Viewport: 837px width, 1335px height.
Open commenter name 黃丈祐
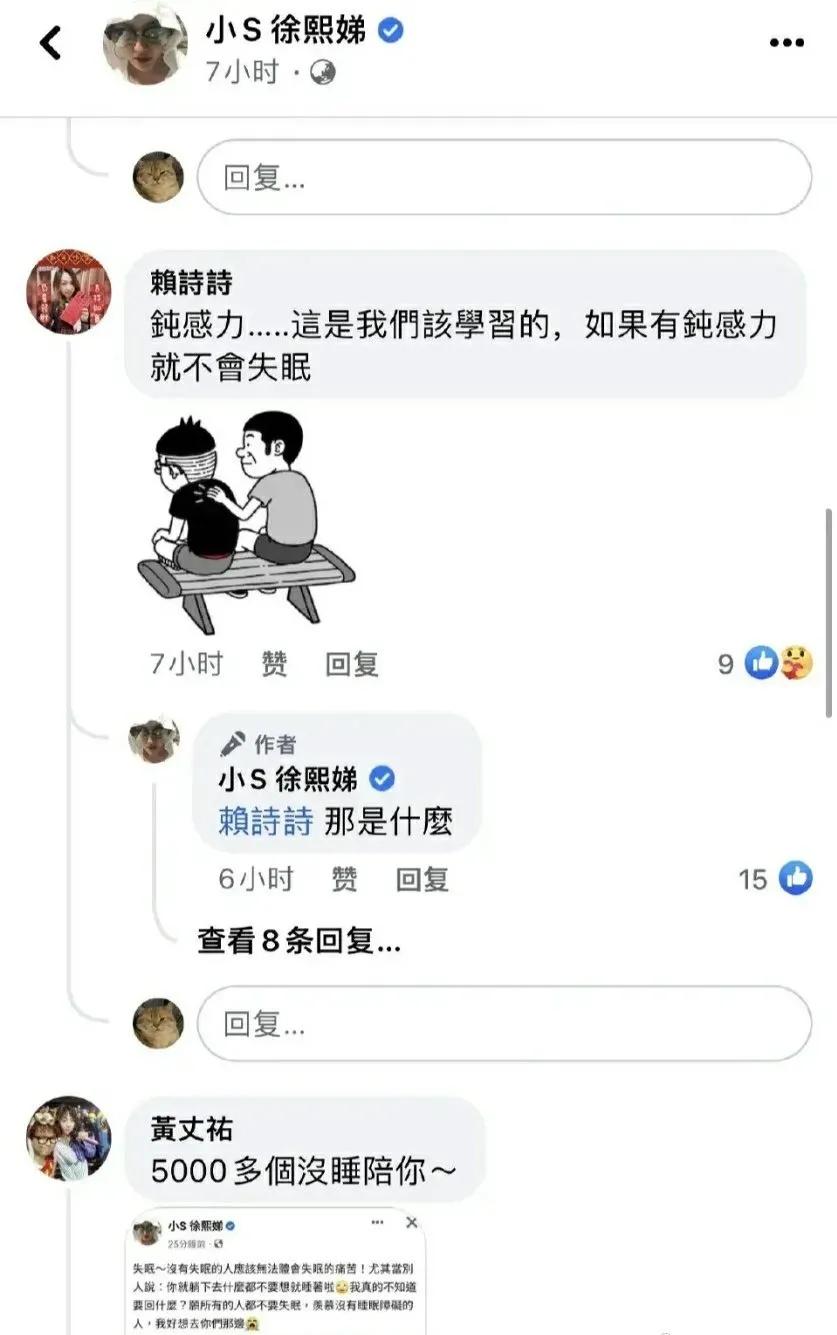192,1129
